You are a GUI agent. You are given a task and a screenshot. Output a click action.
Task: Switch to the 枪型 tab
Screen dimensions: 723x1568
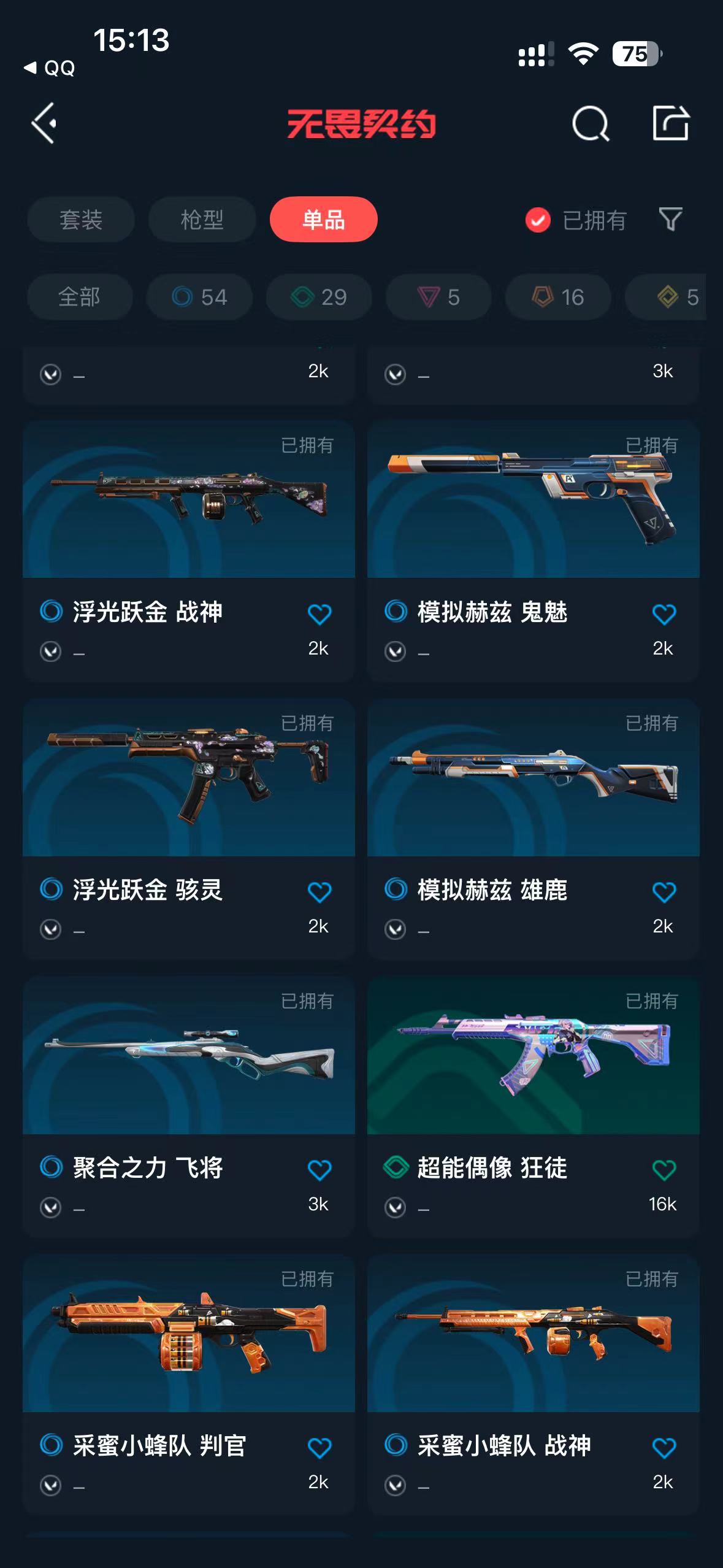202,220
